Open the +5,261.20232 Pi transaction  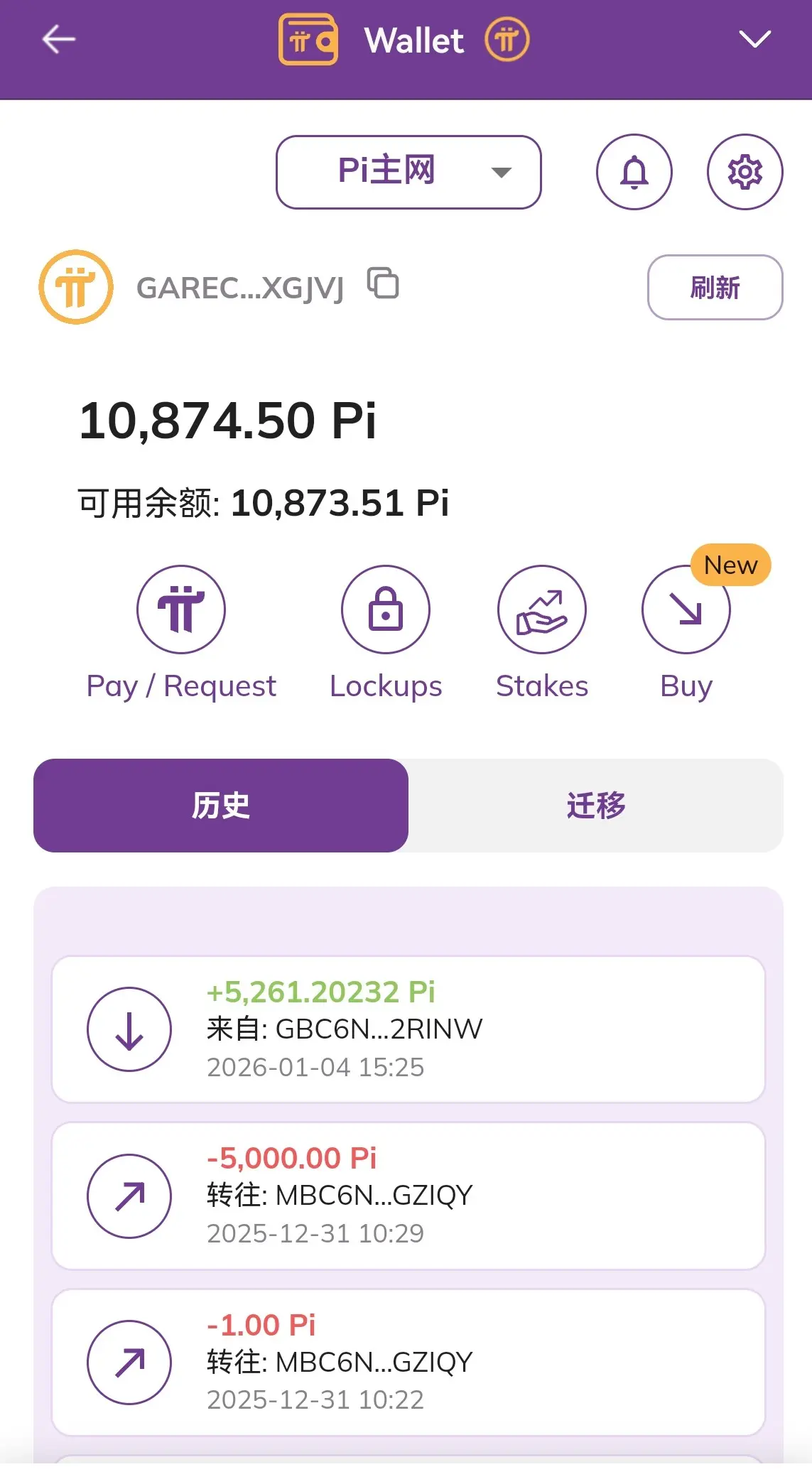408,1029
